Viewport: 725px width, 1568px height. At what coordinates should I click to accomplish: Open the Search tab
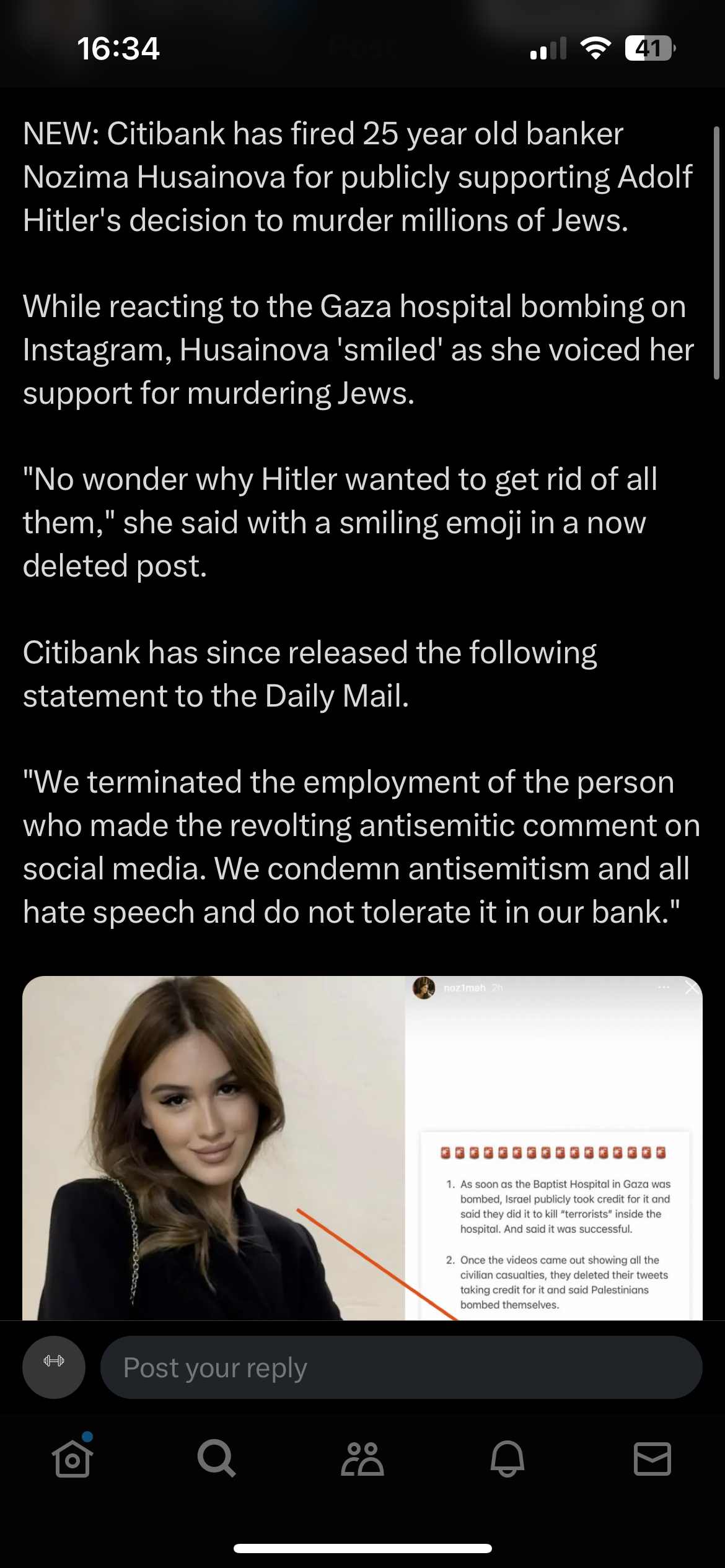(216, 1459)
